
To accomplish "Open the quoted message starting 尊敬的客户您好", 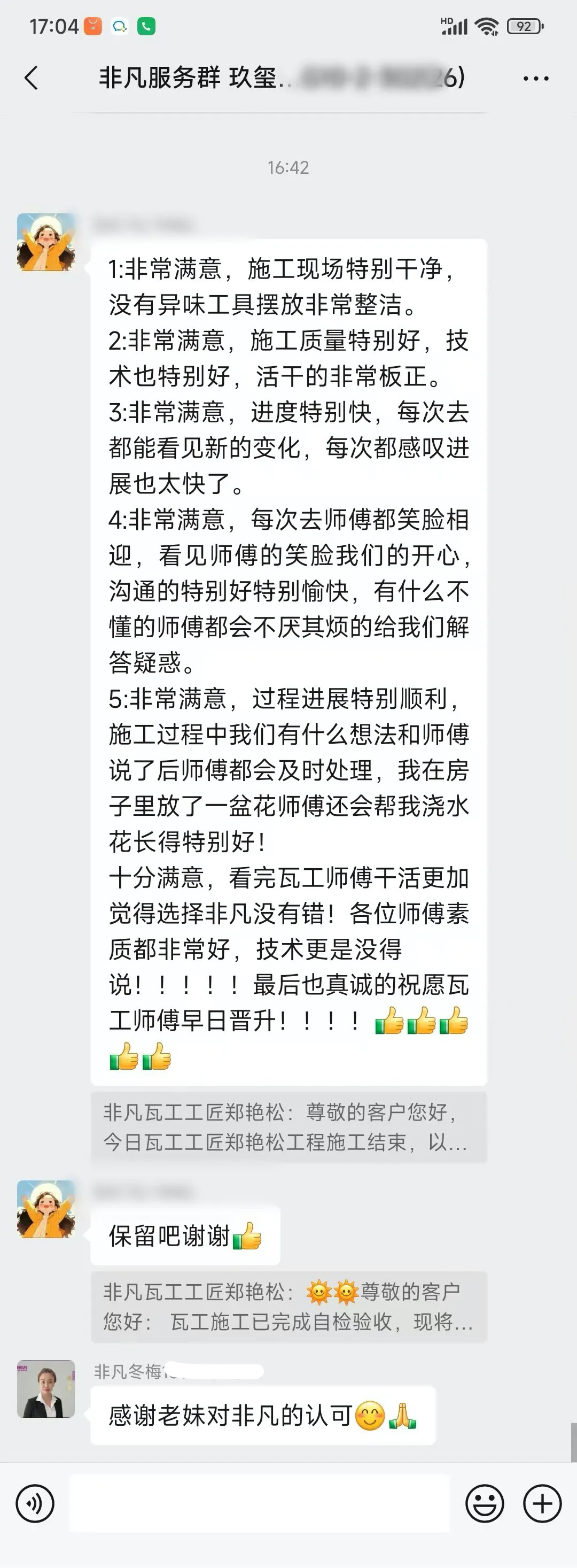I will point(288,1127).
